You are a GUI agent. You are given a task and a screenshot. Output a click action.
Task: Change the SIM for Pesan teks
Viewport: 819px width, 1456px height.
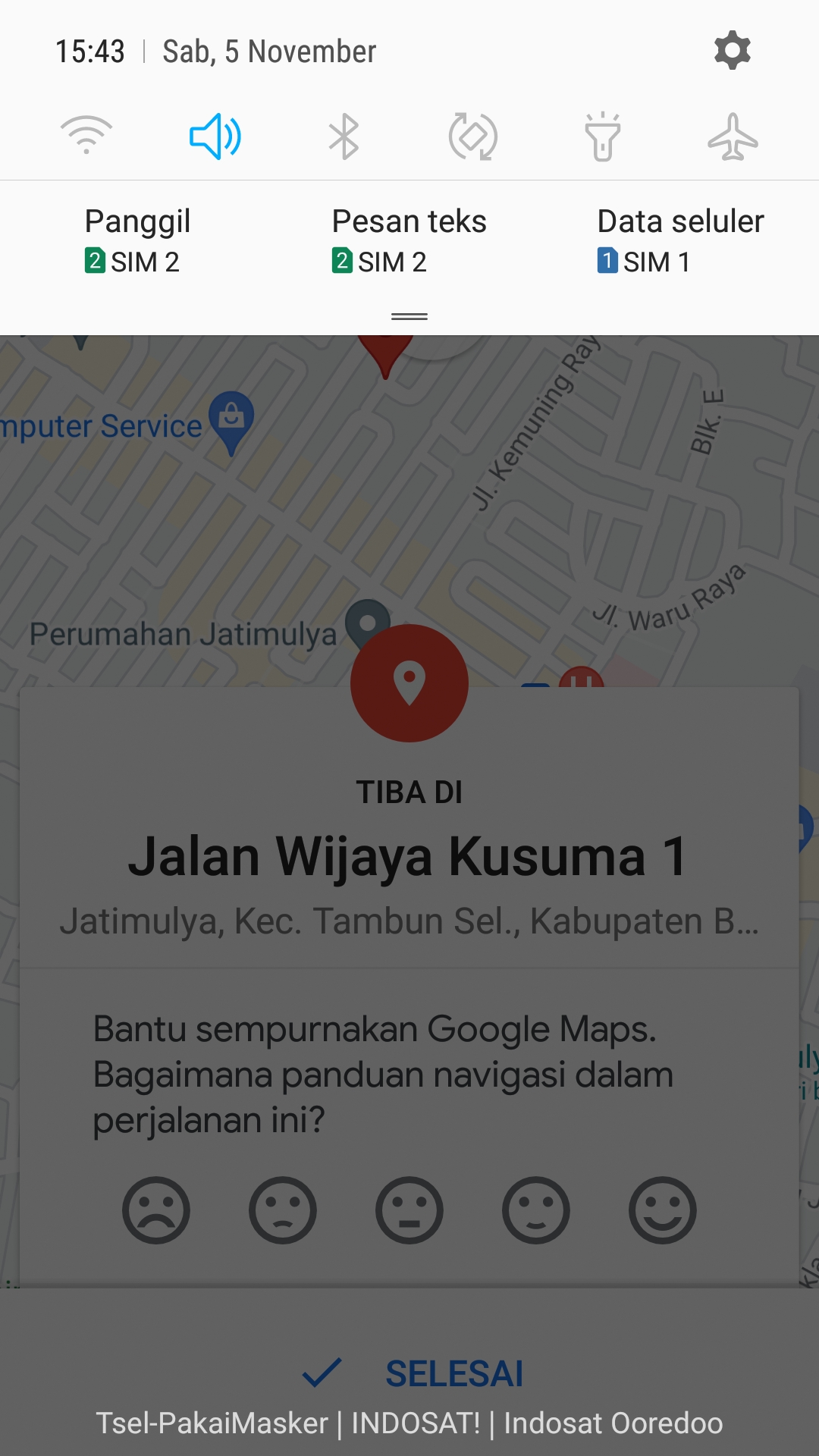click(409, 241)
